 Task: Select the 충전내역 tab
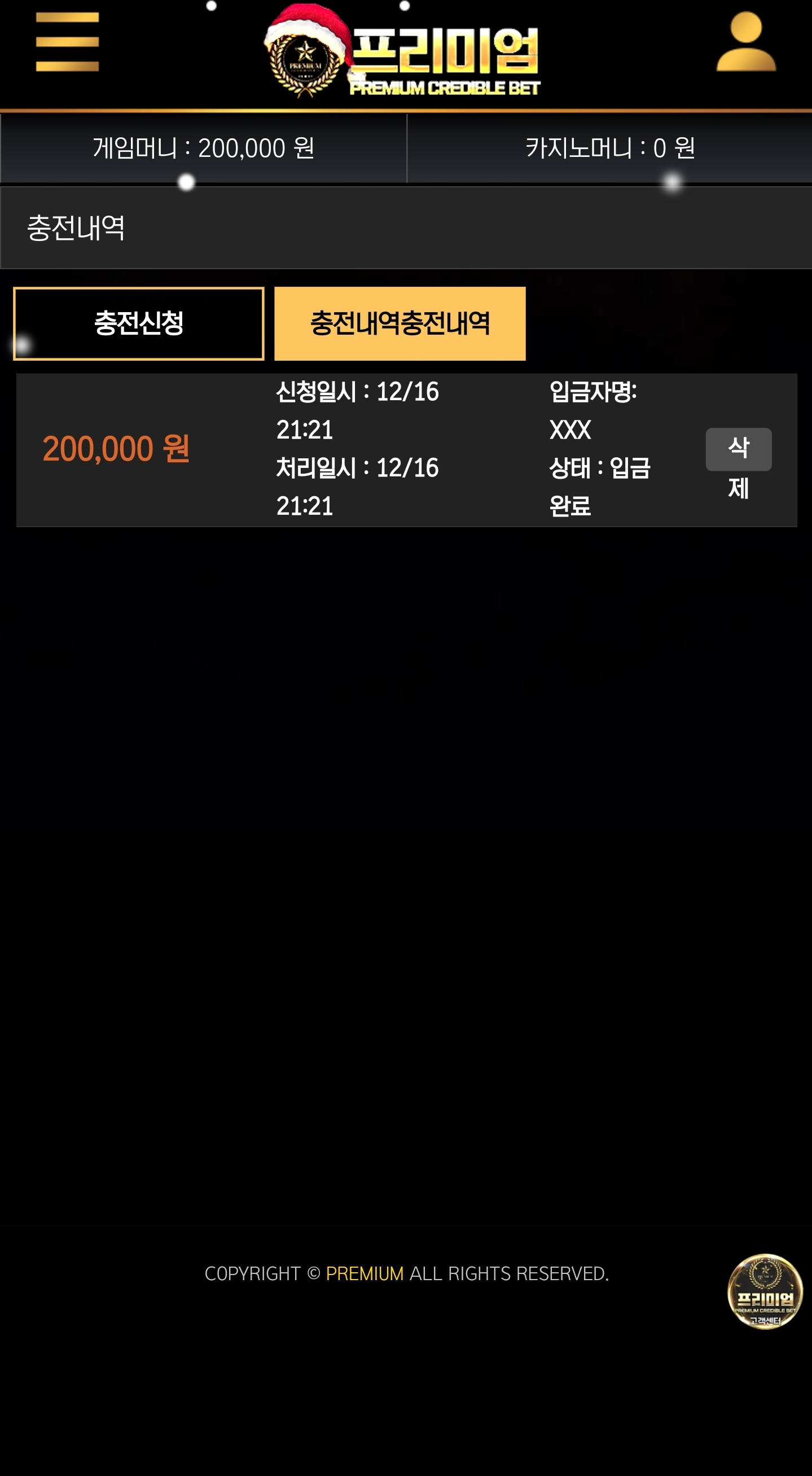(400, 324)
